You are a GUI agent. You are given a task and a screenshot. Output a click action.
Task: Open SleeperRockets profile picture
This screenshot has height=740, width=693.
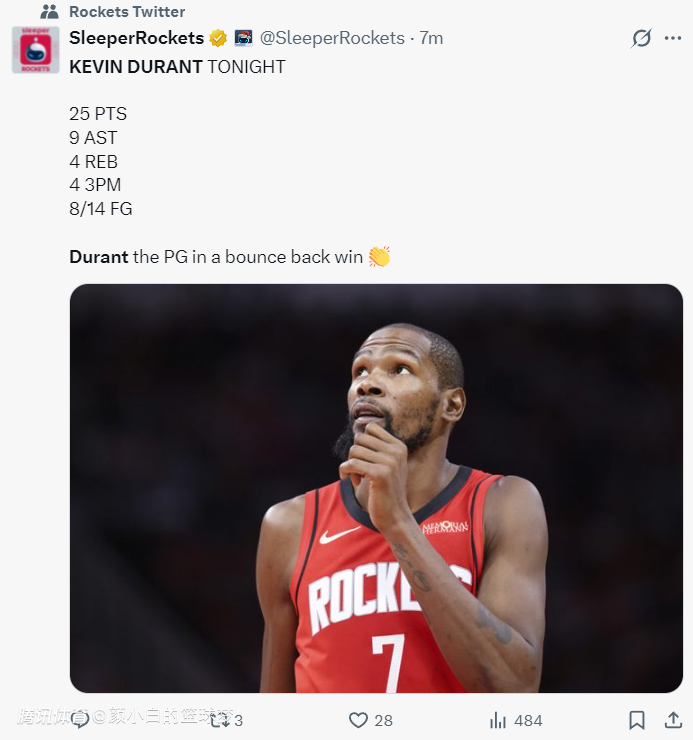35,50
